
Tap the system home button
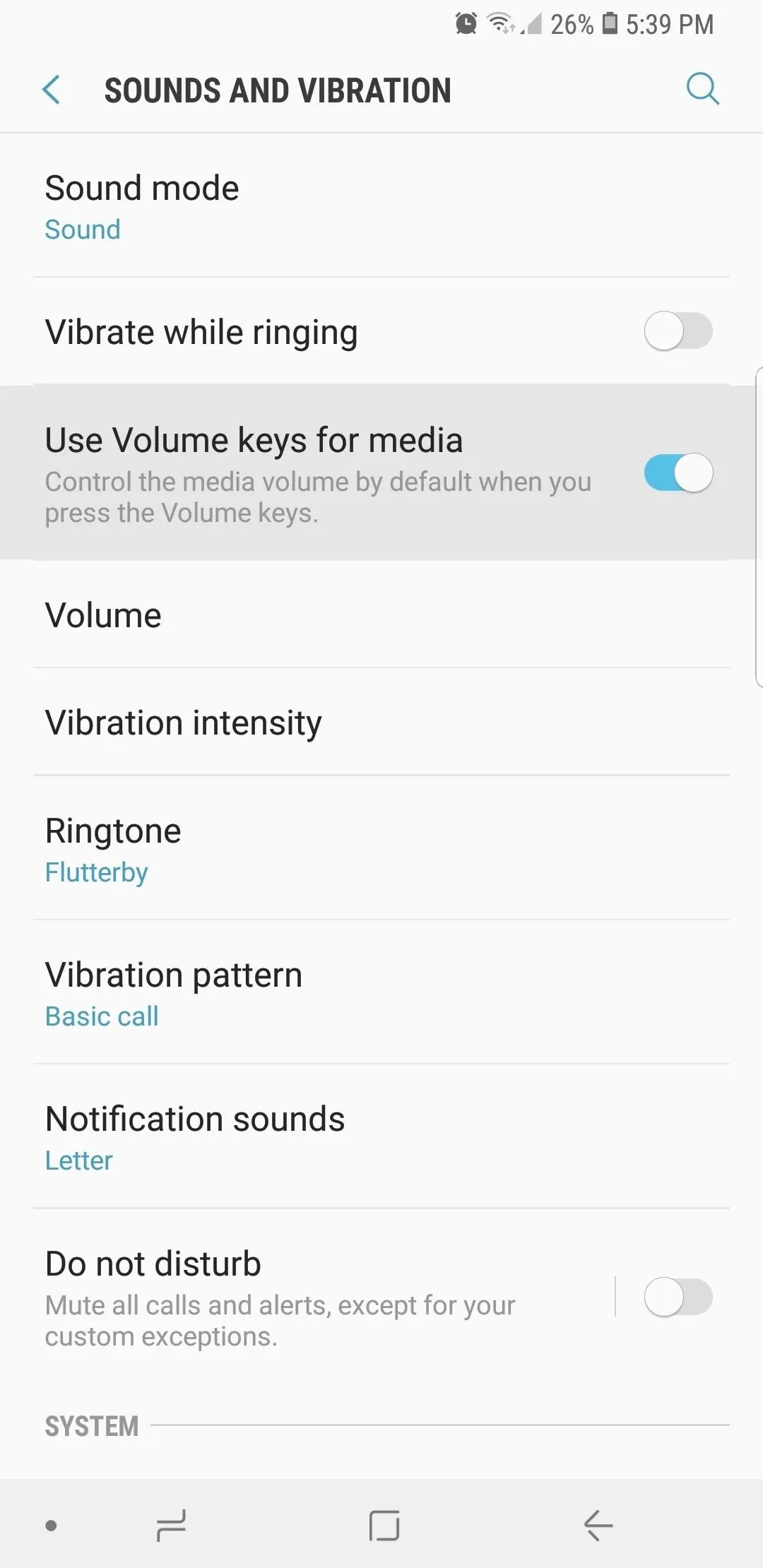pos(384,1525)
